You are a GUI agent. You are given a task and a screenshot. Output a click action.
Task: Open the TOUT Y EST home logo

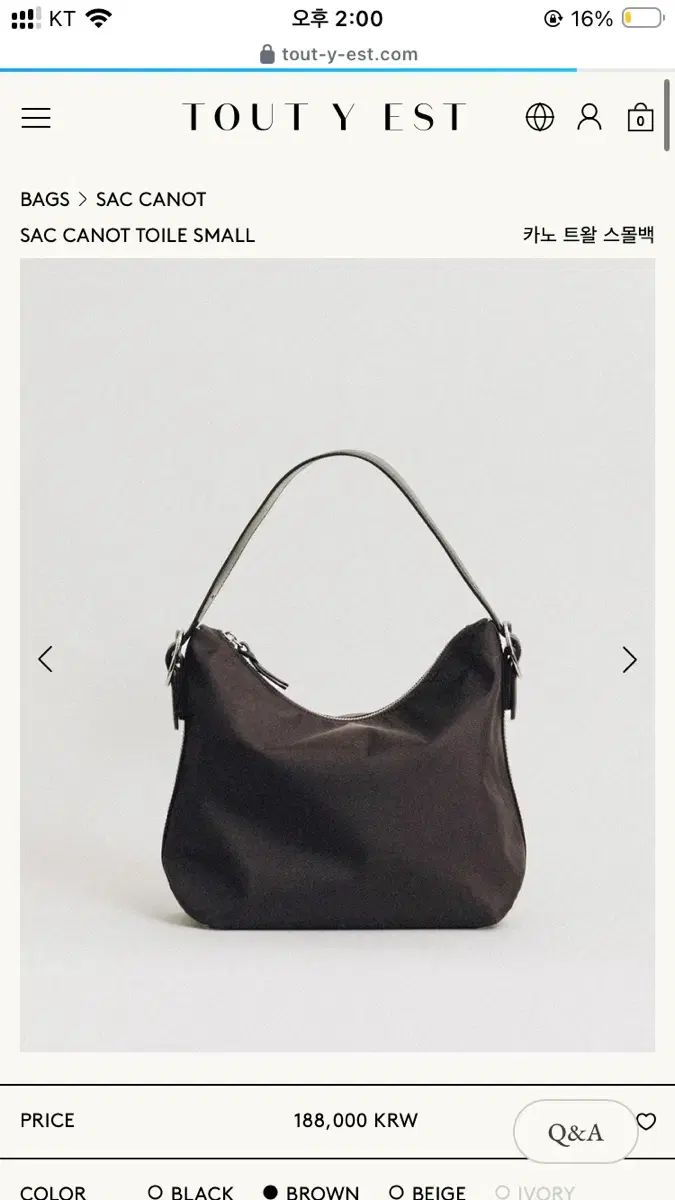tap(324, 117)
